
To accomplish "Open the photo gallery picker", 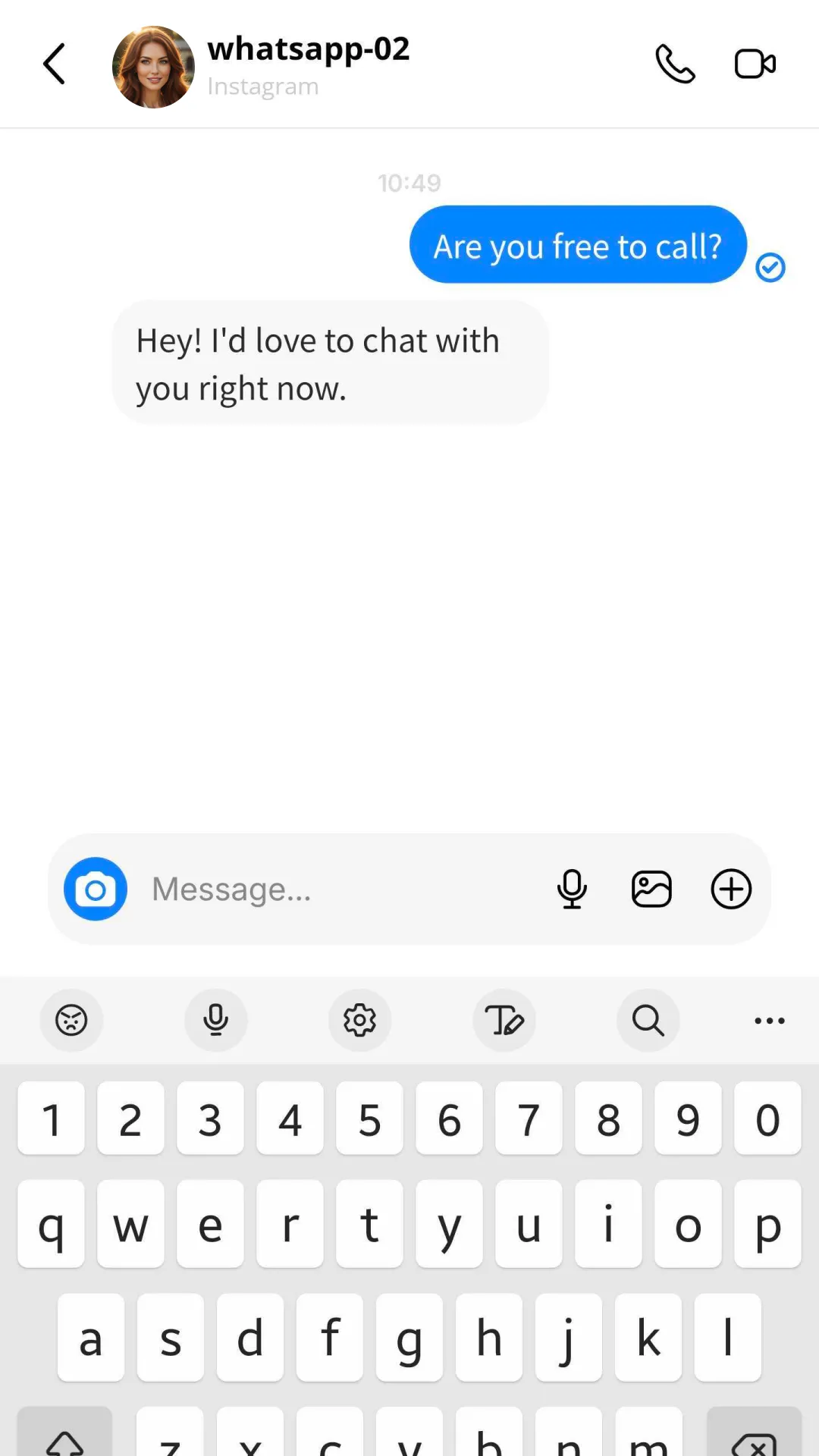I will point(651,889).
